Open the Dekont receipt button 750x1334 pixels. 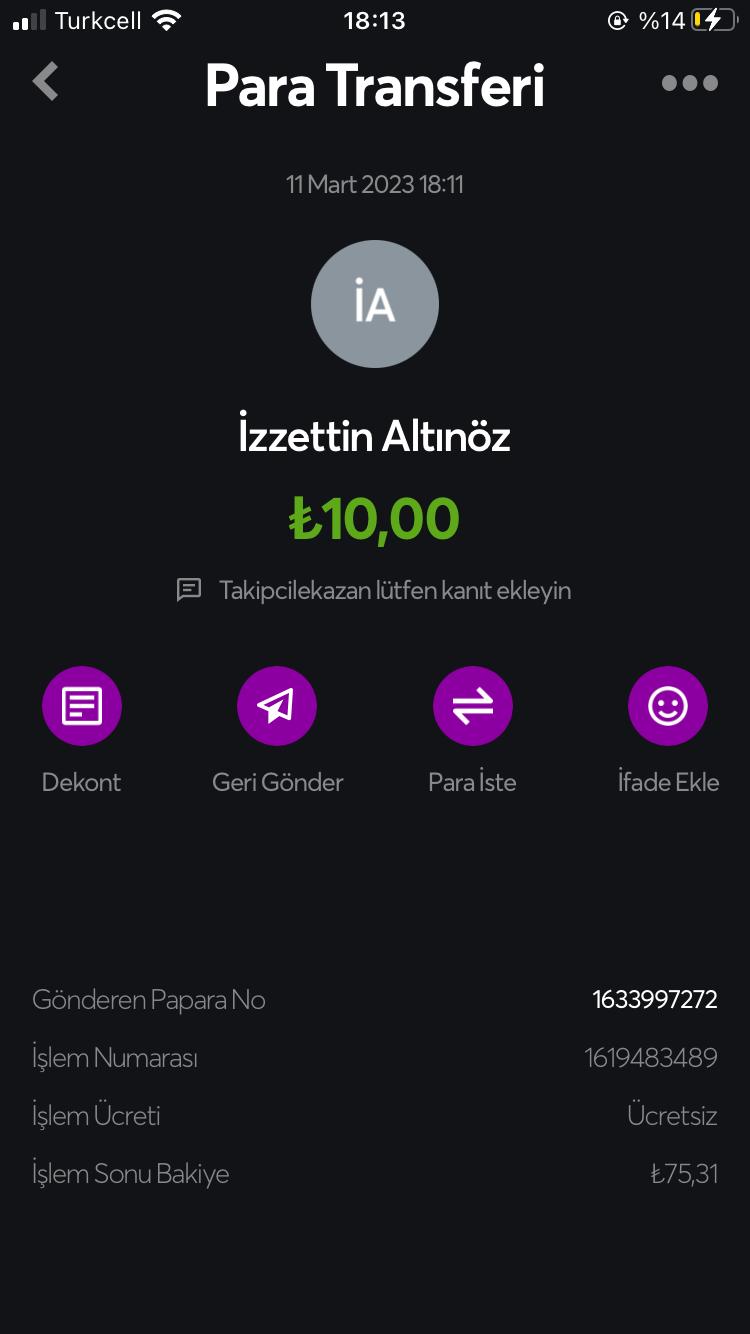pyautogui.click(x=81, y=707)
